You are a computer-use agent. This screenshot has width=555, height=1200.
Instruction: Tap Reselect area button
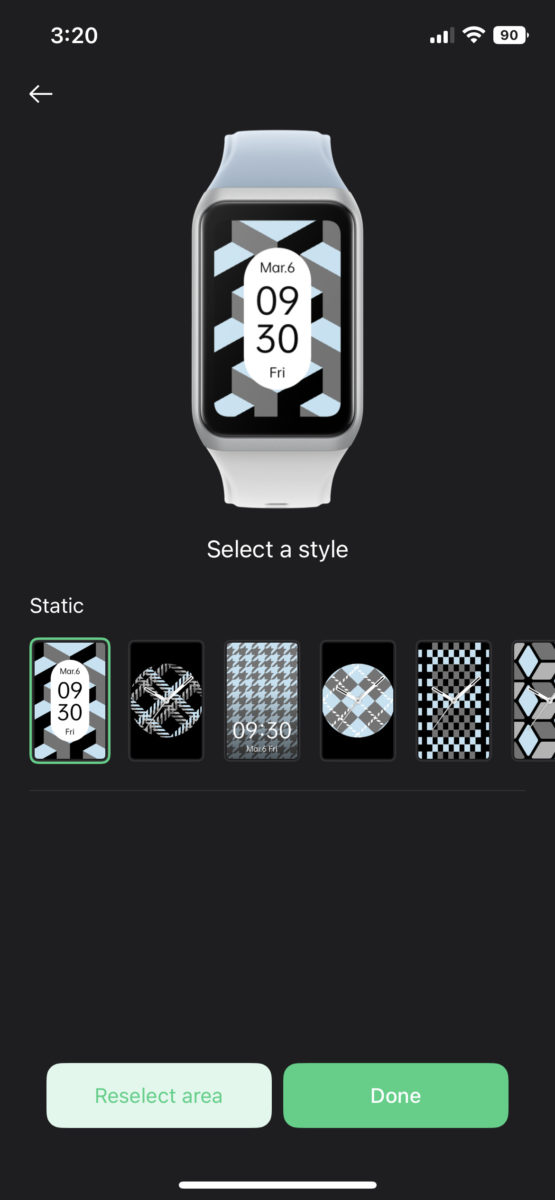(x=159, y=1095)
